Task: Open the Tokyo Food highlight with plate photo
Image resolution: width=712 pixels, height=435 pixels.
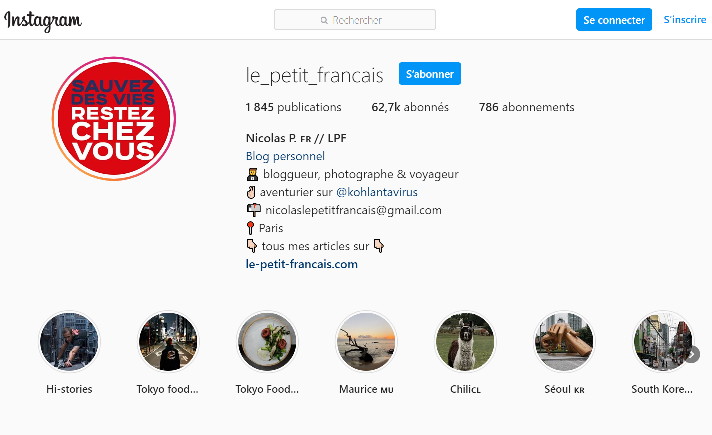Action: [267, 342]
